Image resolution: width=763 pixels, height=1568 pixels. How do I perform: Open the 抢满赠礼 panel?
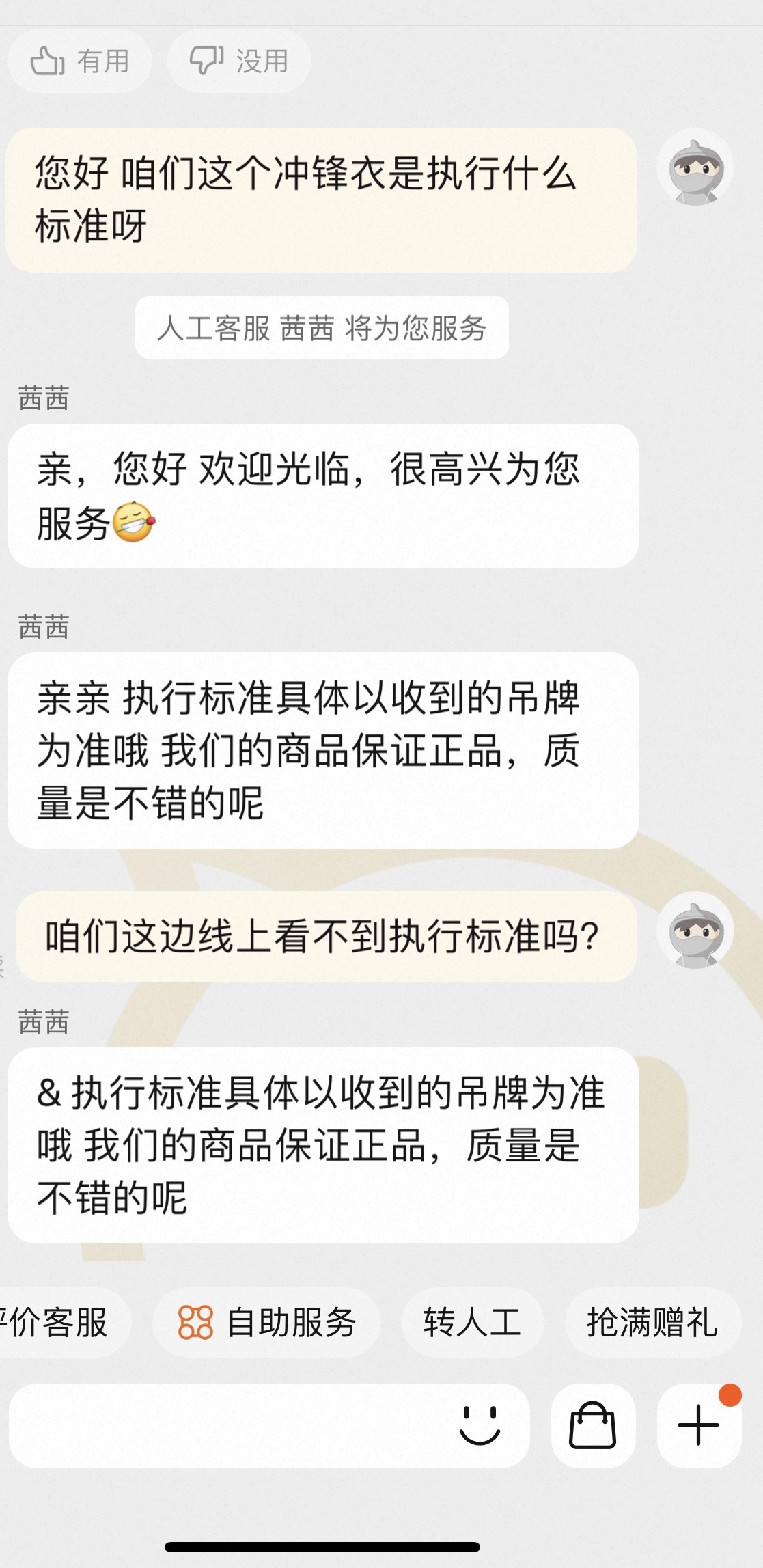click(653, 1321)
